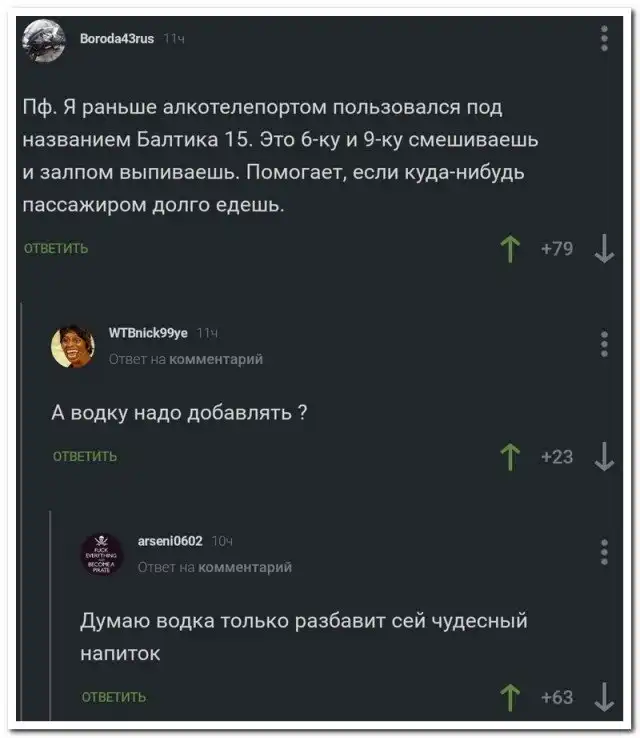The width and height of the screenshot is (640, 738).
Task: Upvote Boroda43rus's comment with +79
Action: coord(513,247)
